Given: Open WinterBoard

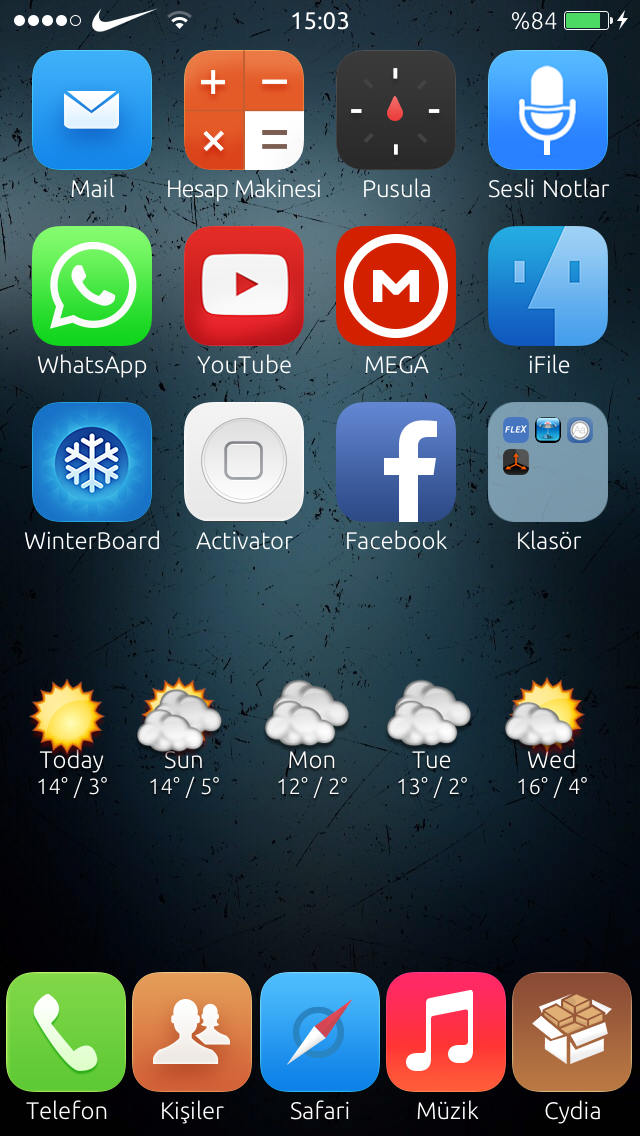Looking at the screenshot, I should click(92, 462).
